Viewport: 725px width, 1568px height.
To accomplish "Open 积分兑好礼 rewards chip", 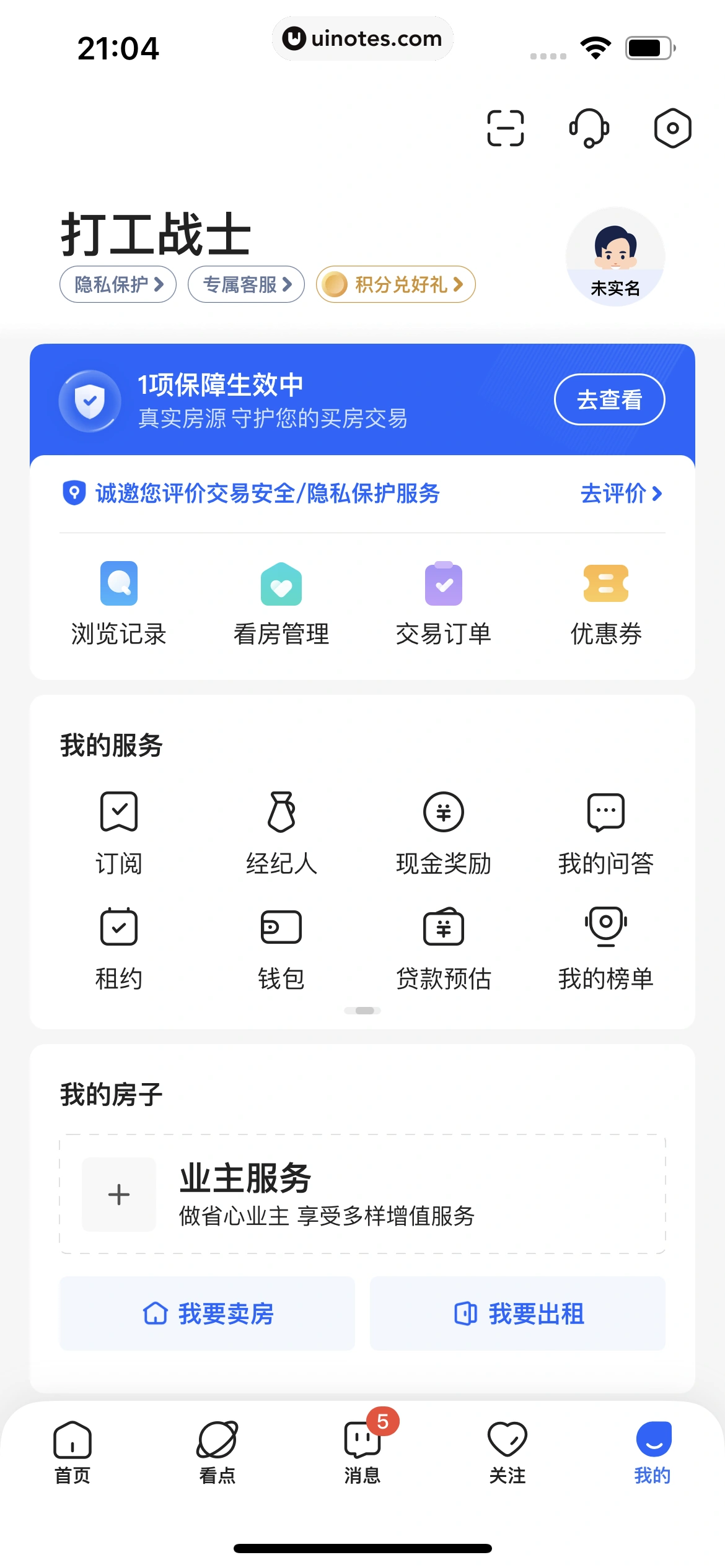I will pos(395,284).
